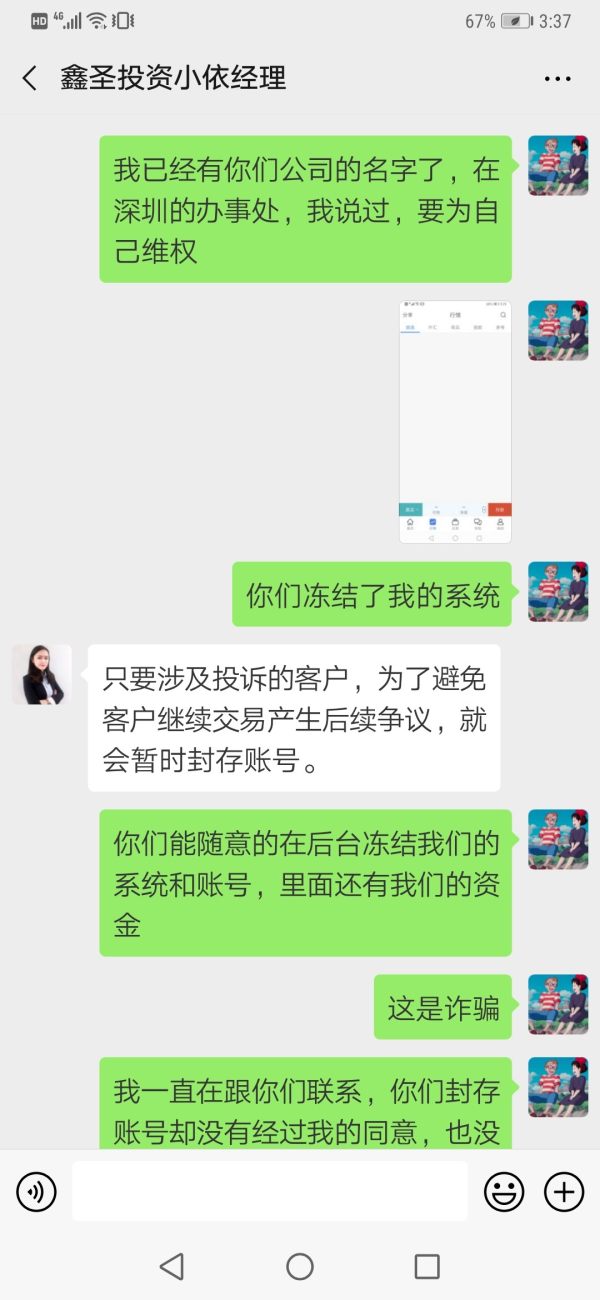This screenshot has height=1300, width=600.
Task: Tap my avatar beside 这是诈骗 message
Action: 558,1004
